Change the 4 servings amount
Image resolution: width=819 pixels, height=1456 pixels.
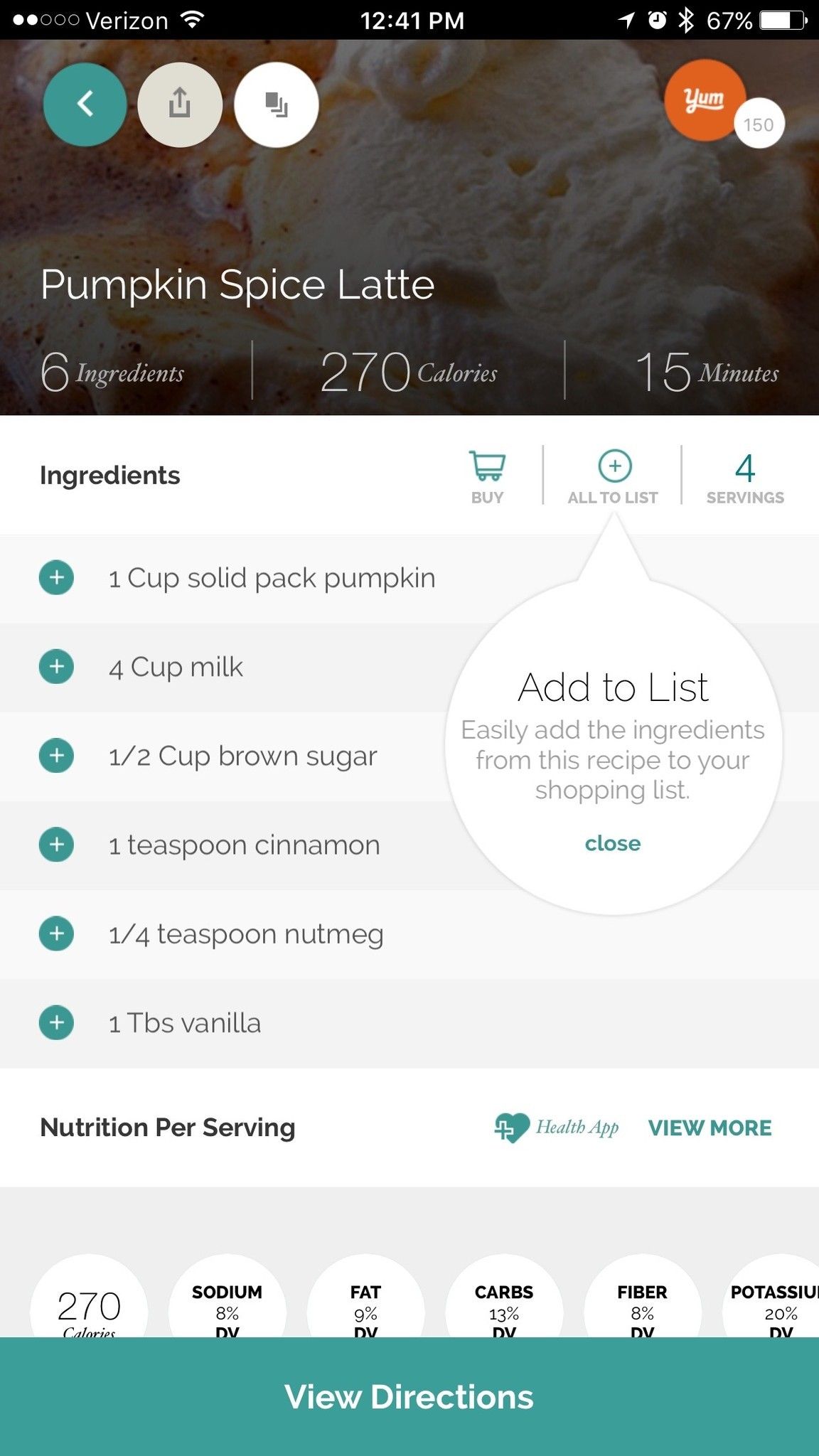tap(744, 476)
